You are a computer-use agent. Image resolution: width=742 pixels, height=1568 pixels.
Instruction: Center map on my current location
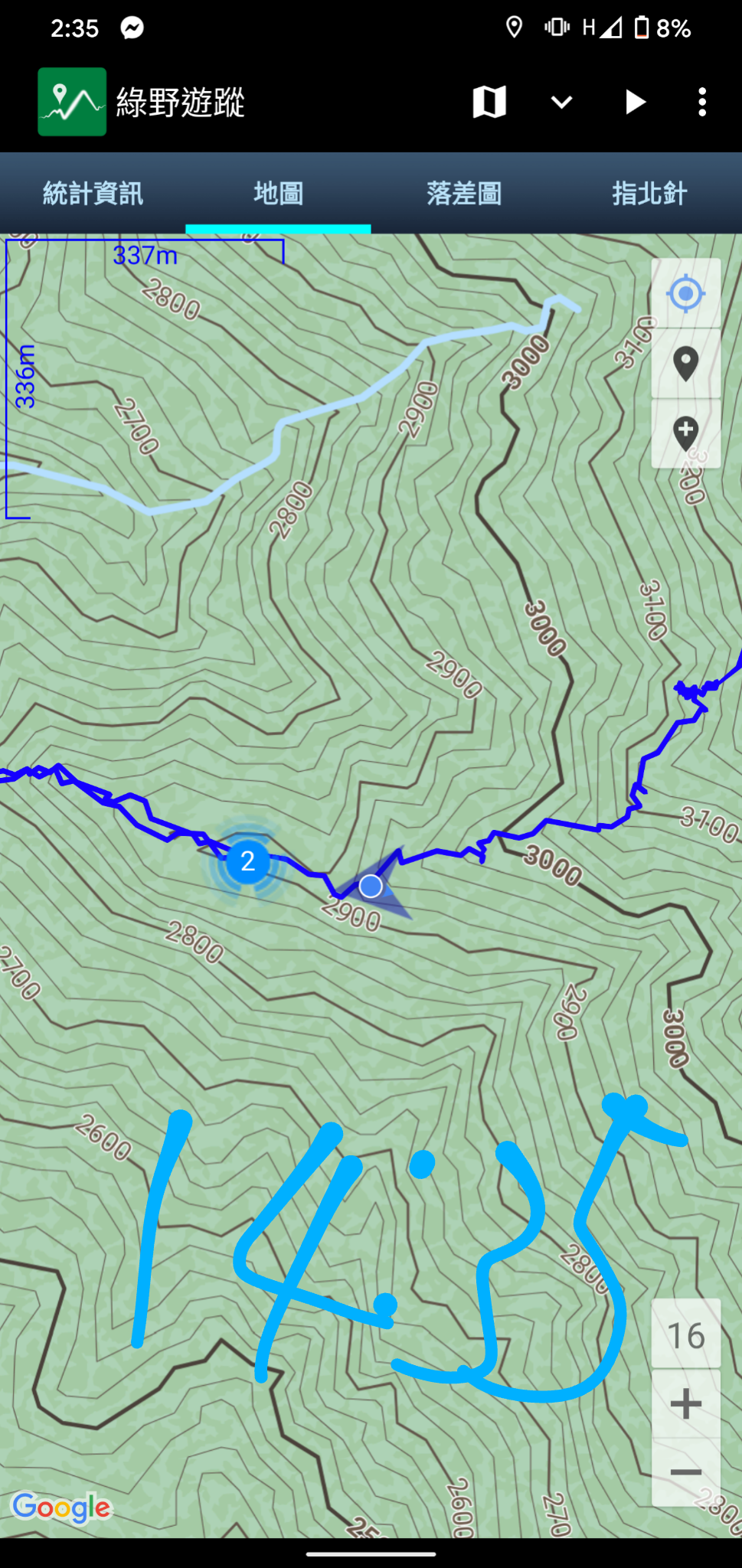click(685, 293)
